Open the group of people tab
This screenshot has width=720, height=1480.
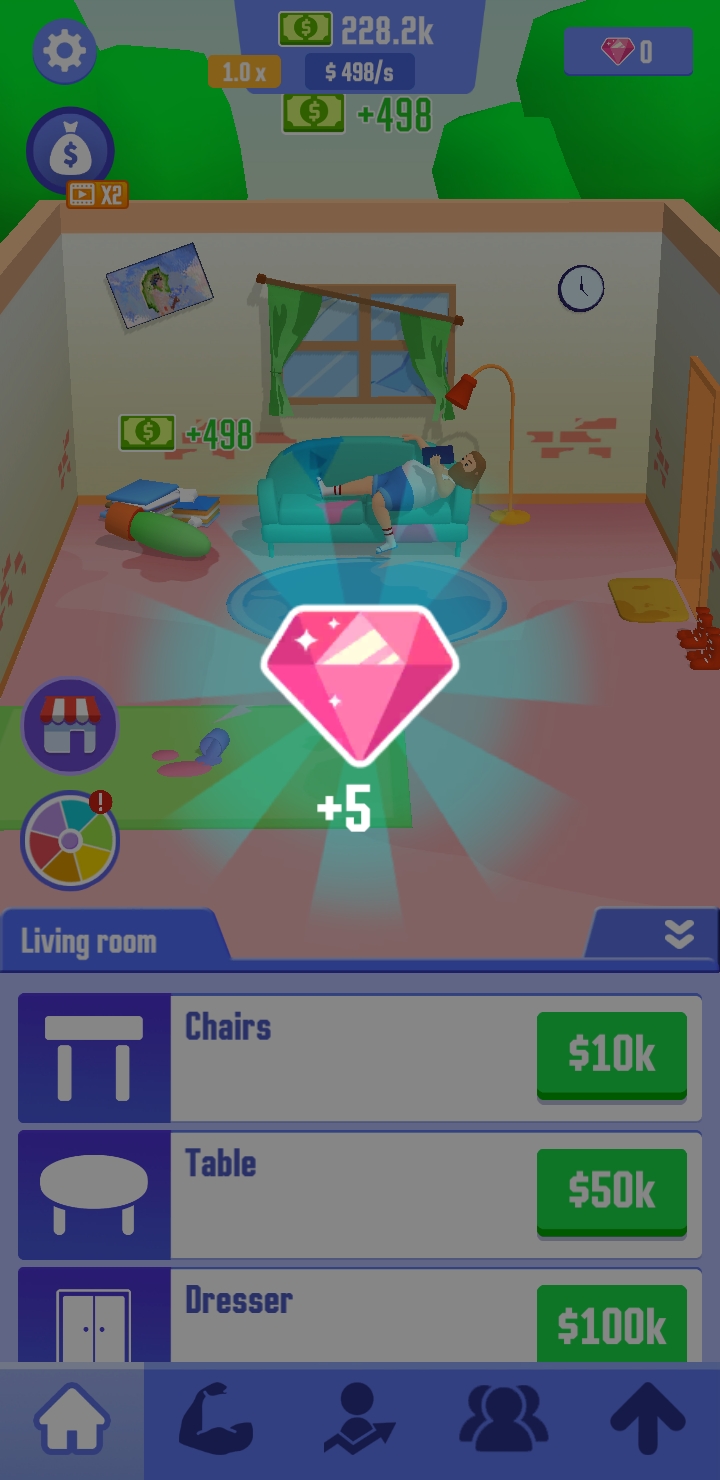[503, 1420]
